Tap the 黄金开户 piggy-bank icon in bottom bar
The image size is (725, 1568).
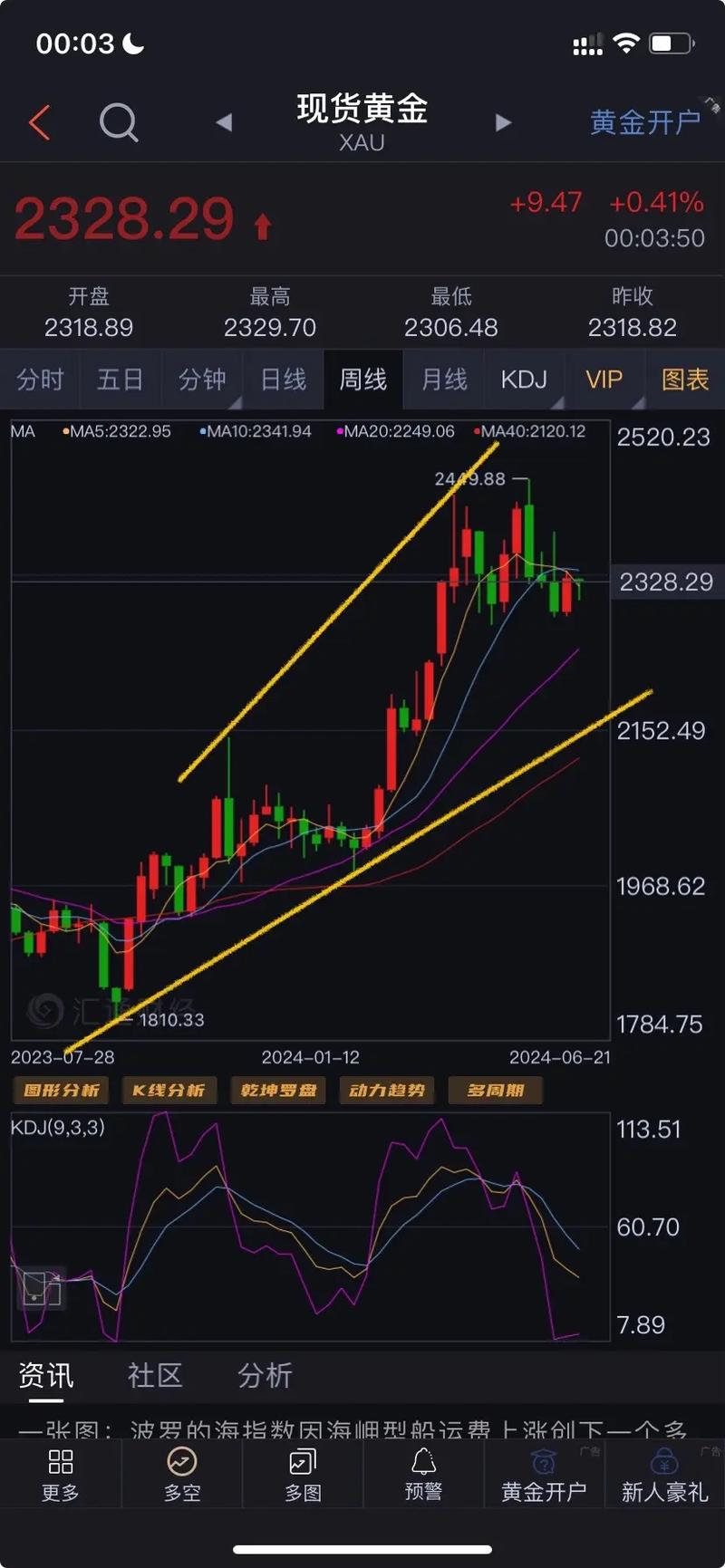click(x=542, y=1462)
